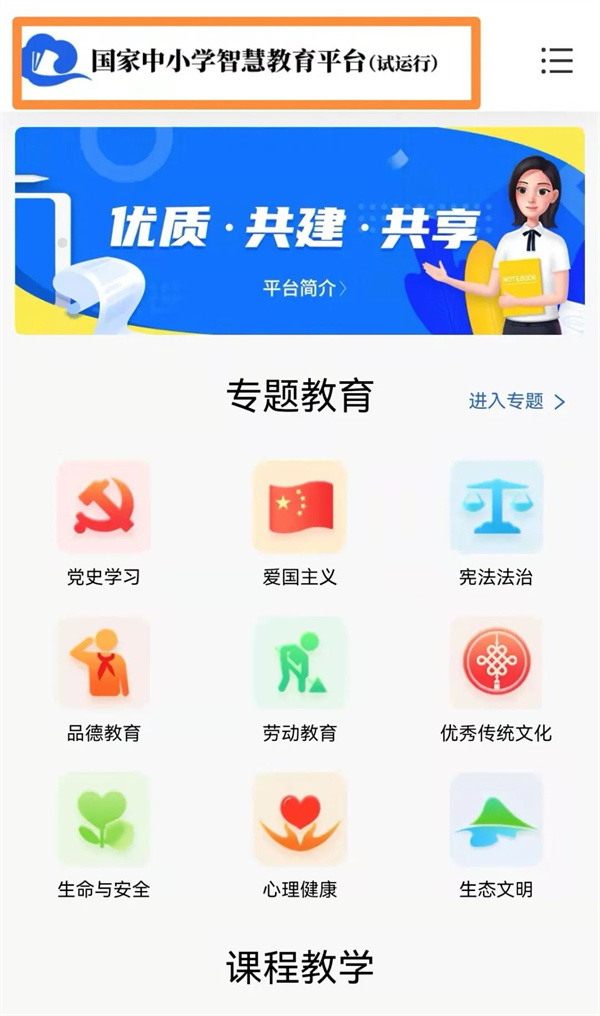Go to 品德教育
600x1016 pixels.
click(103, 664)
